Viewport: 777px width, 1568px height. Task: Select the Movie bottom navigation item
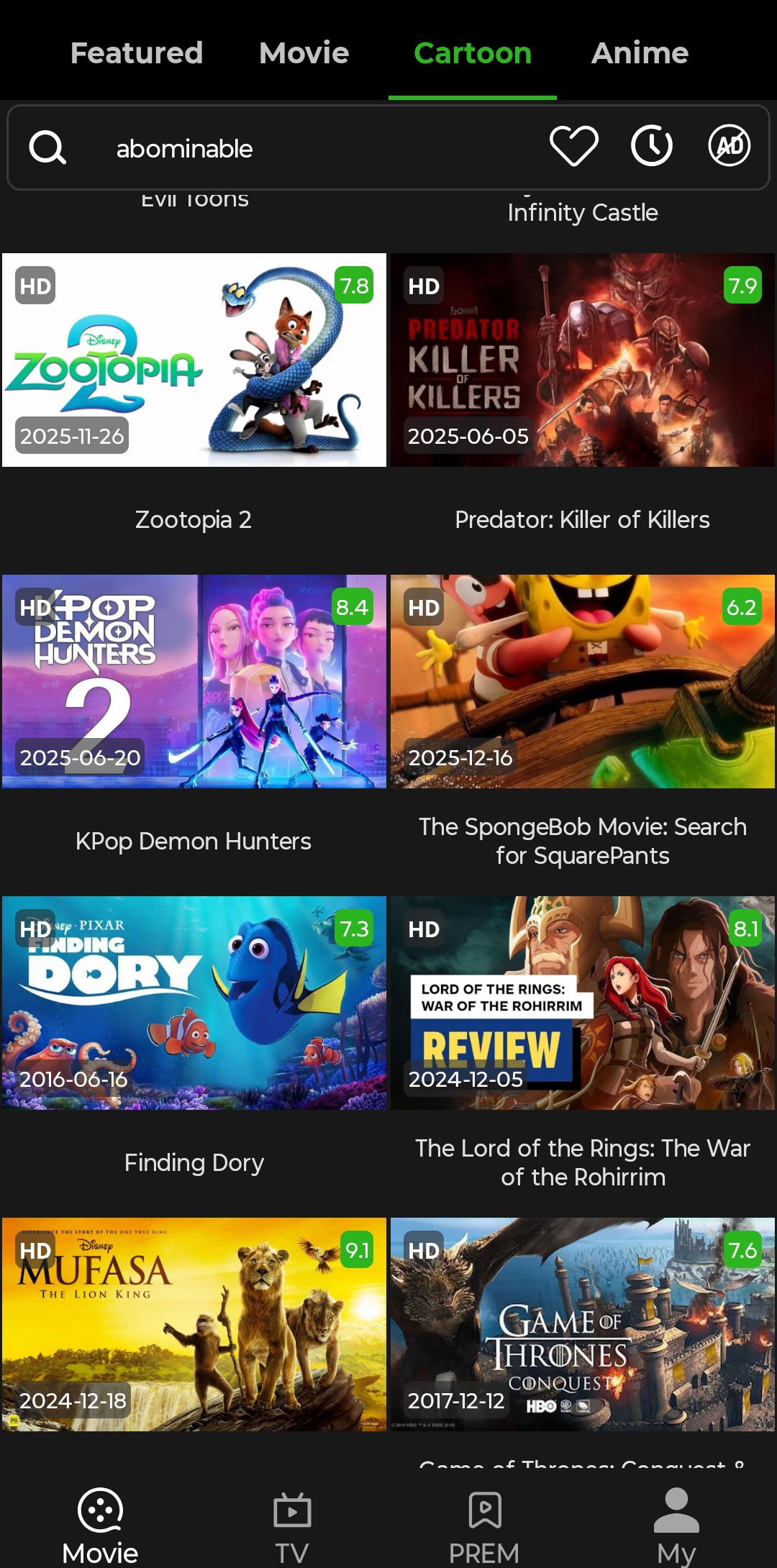click(100, 1525)
